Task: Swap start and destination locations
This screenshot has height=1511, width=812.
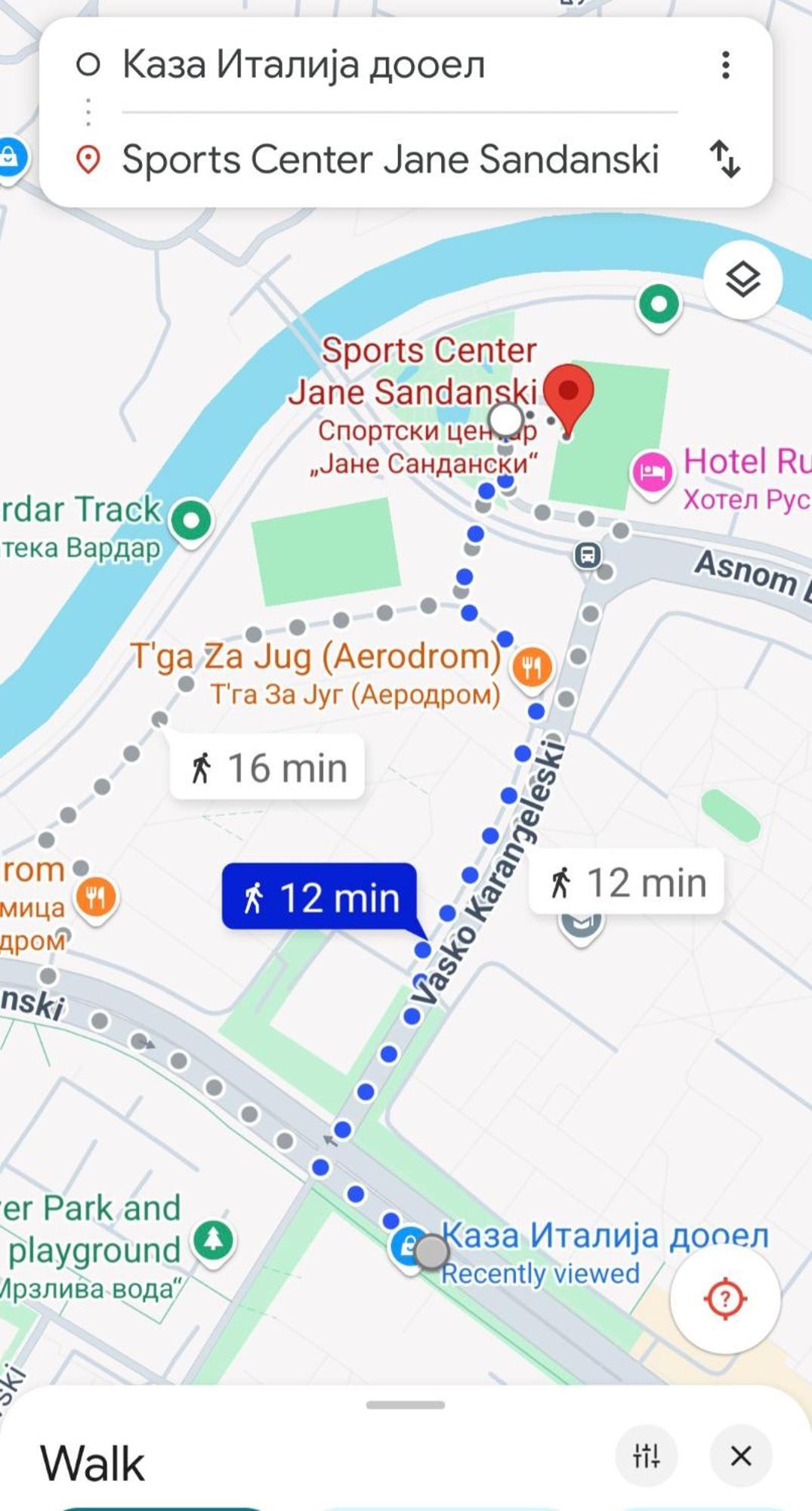Action: click(x=725, y=159)
